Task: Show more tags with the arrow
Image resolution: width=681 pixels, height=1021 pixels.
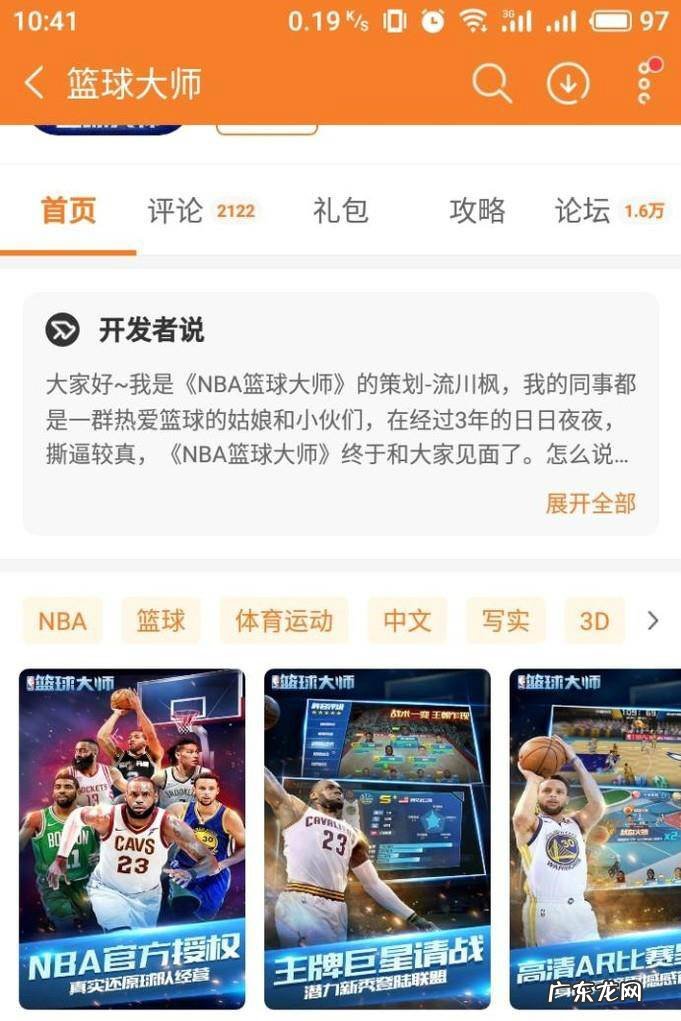Action: coord(653,621)
